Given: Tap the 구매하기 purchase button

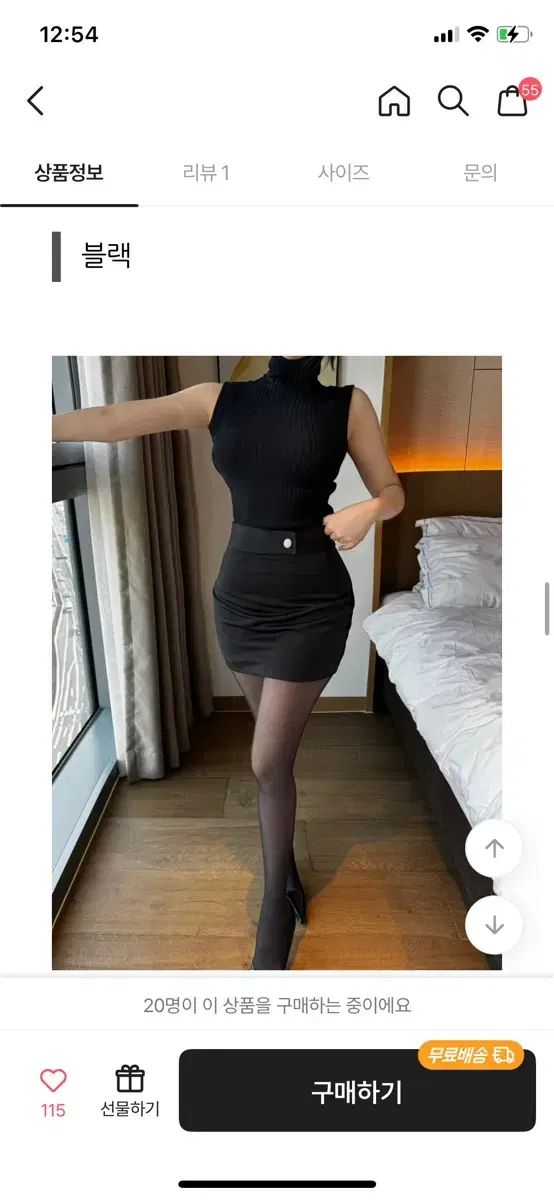Looking at the screenshot, I should tap(357, 1091).
